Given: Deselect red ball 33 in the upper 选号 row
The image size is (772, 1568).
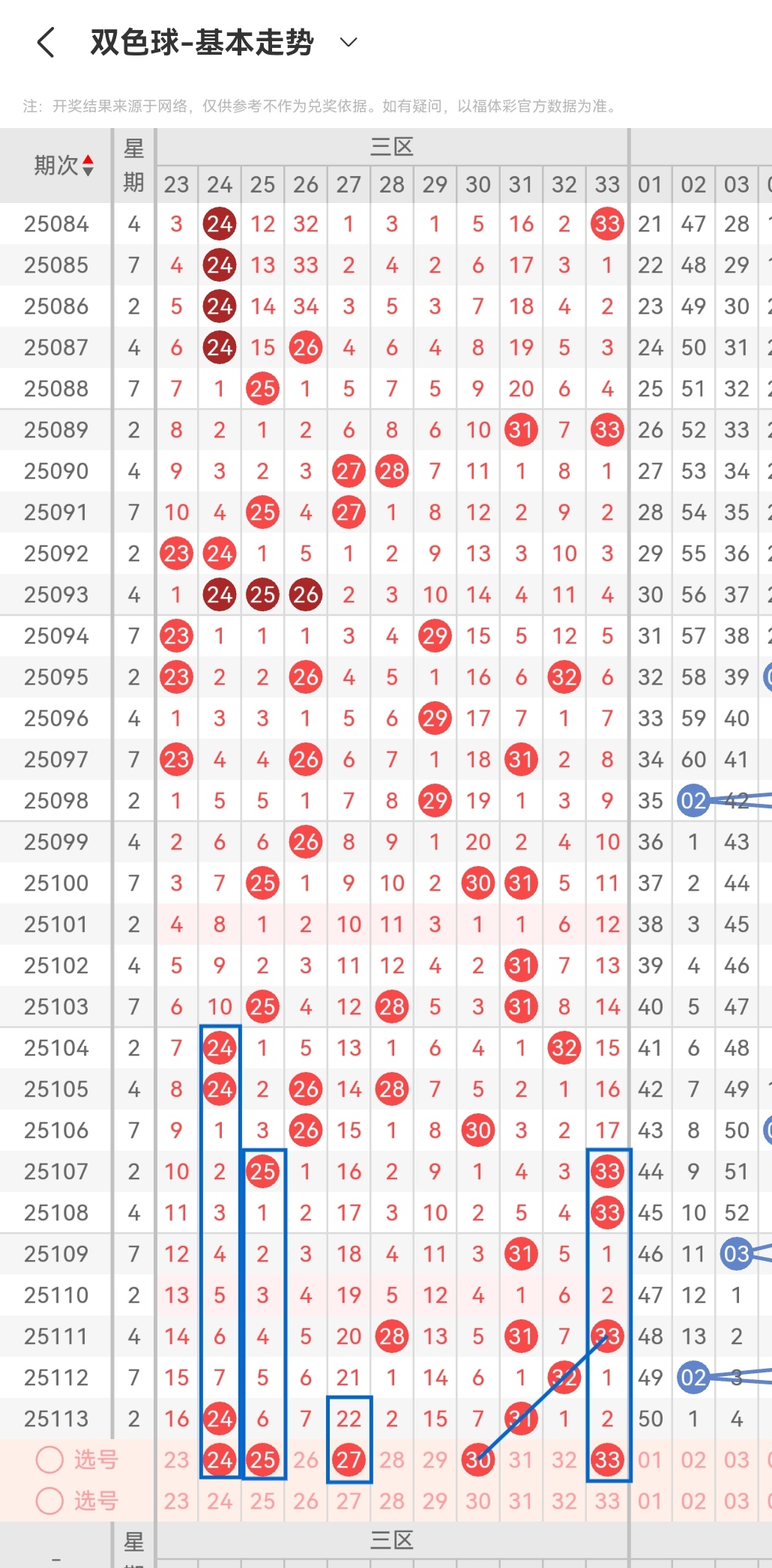Looking at the screenshot, I should click(607, 1459).
